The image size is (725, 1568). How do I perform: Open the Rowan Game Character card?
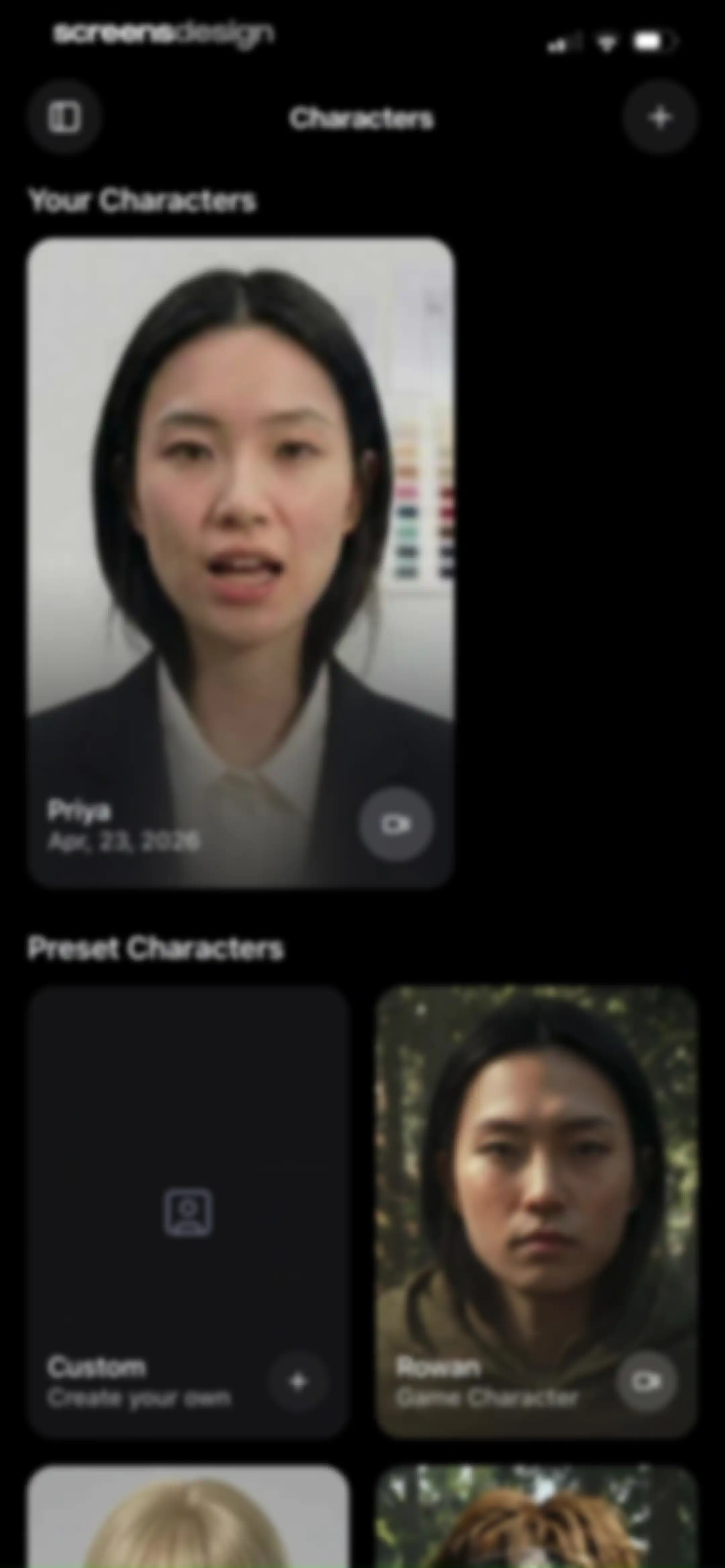[536, 1212]
